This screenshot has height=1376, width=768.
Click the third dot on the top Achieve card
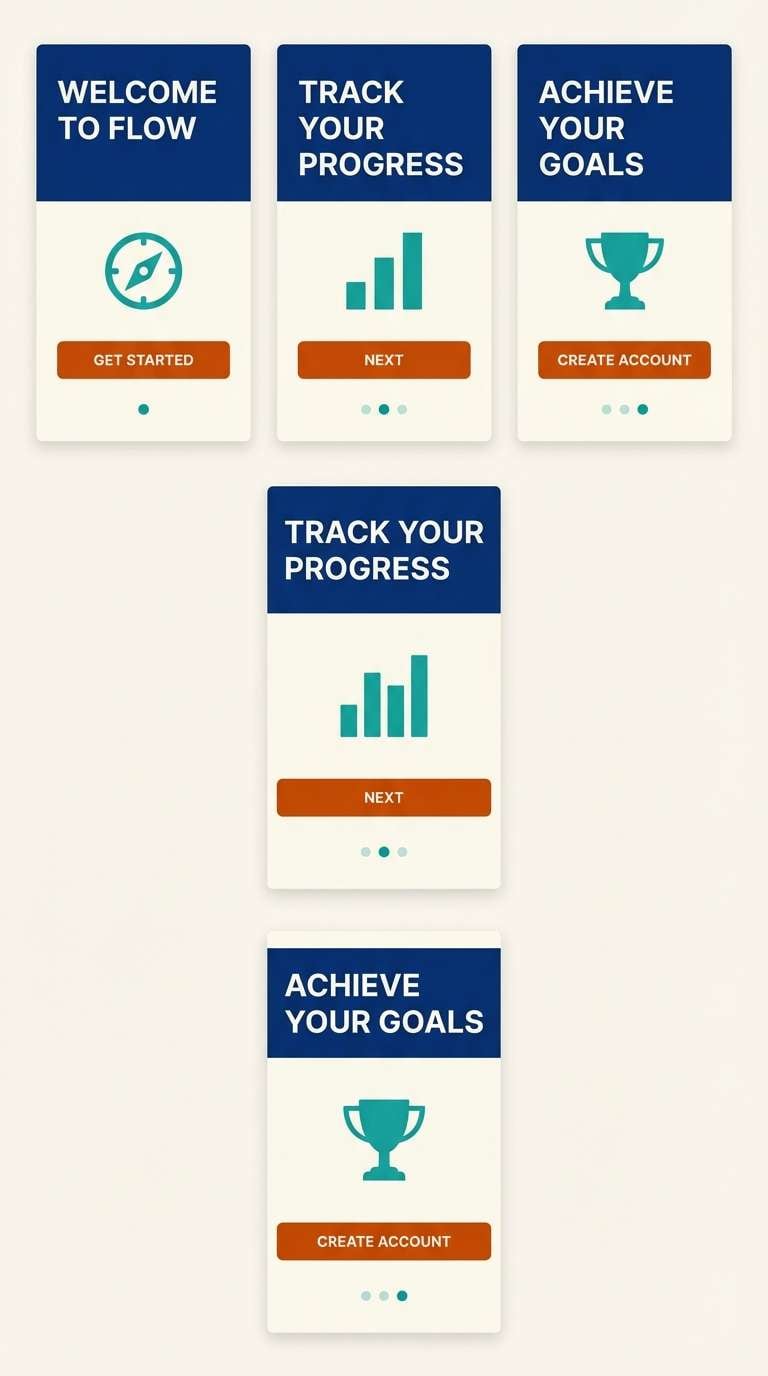pos(642,409)
